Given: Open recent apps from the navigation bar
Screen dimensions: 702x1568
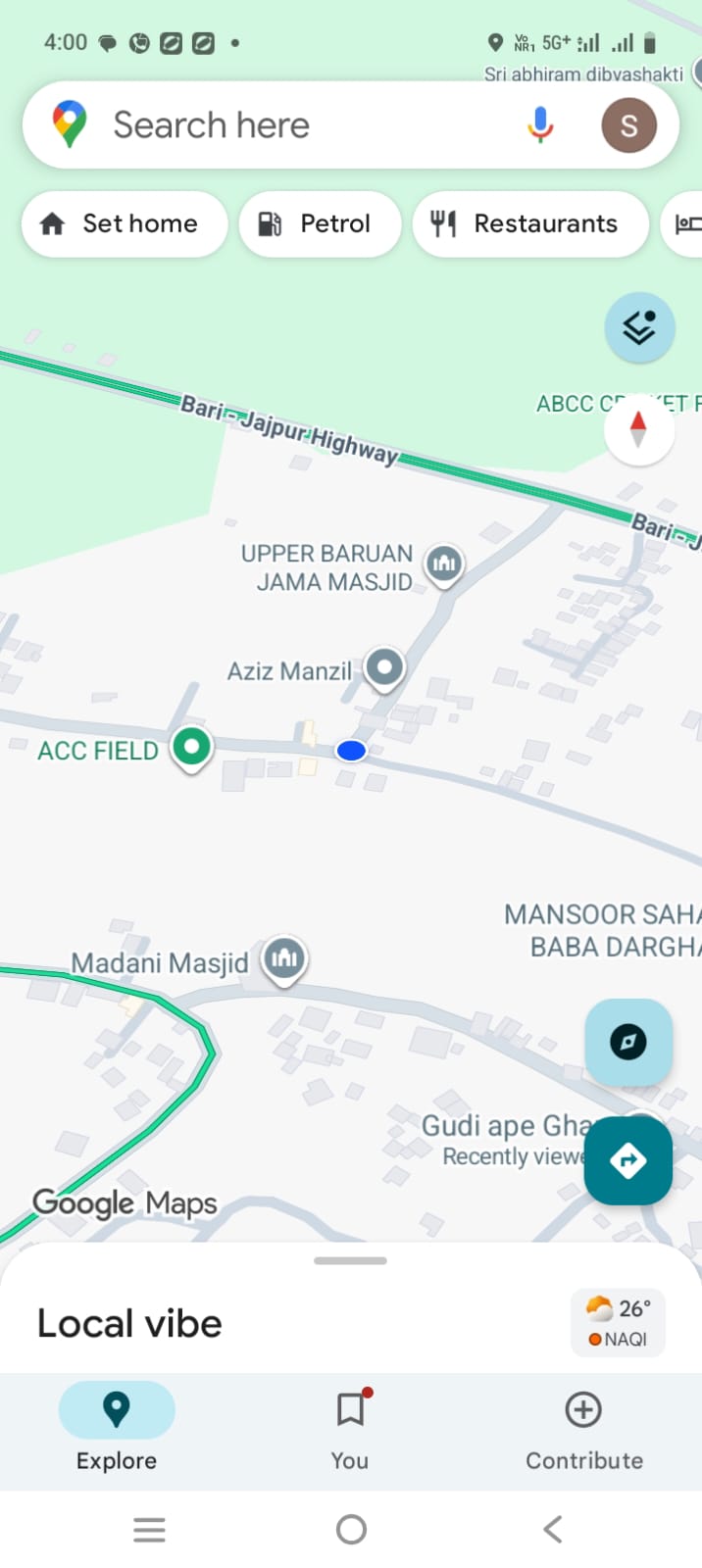Looking at the screenshot, I should point(149,1529).
